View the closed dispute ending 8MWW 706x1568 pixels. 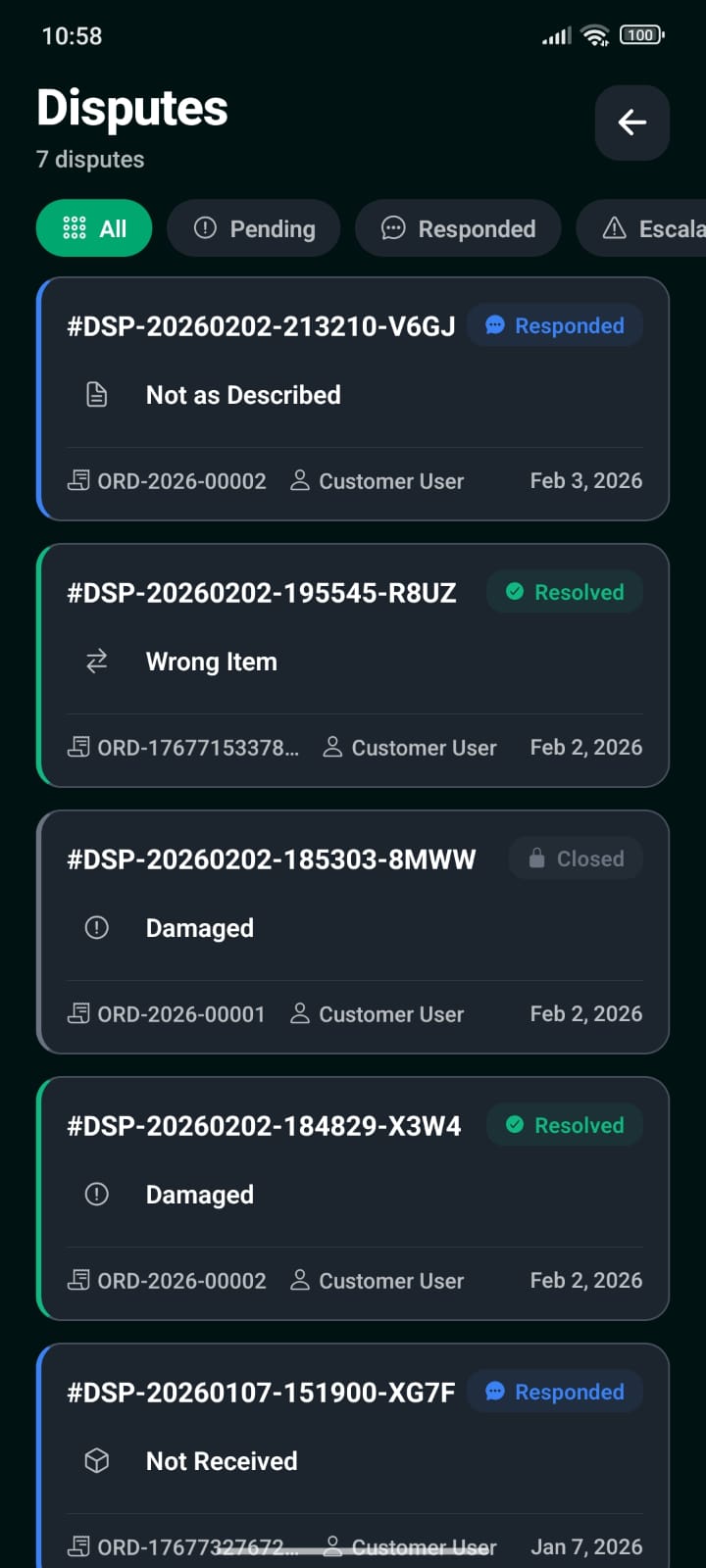tap(353, 932)
